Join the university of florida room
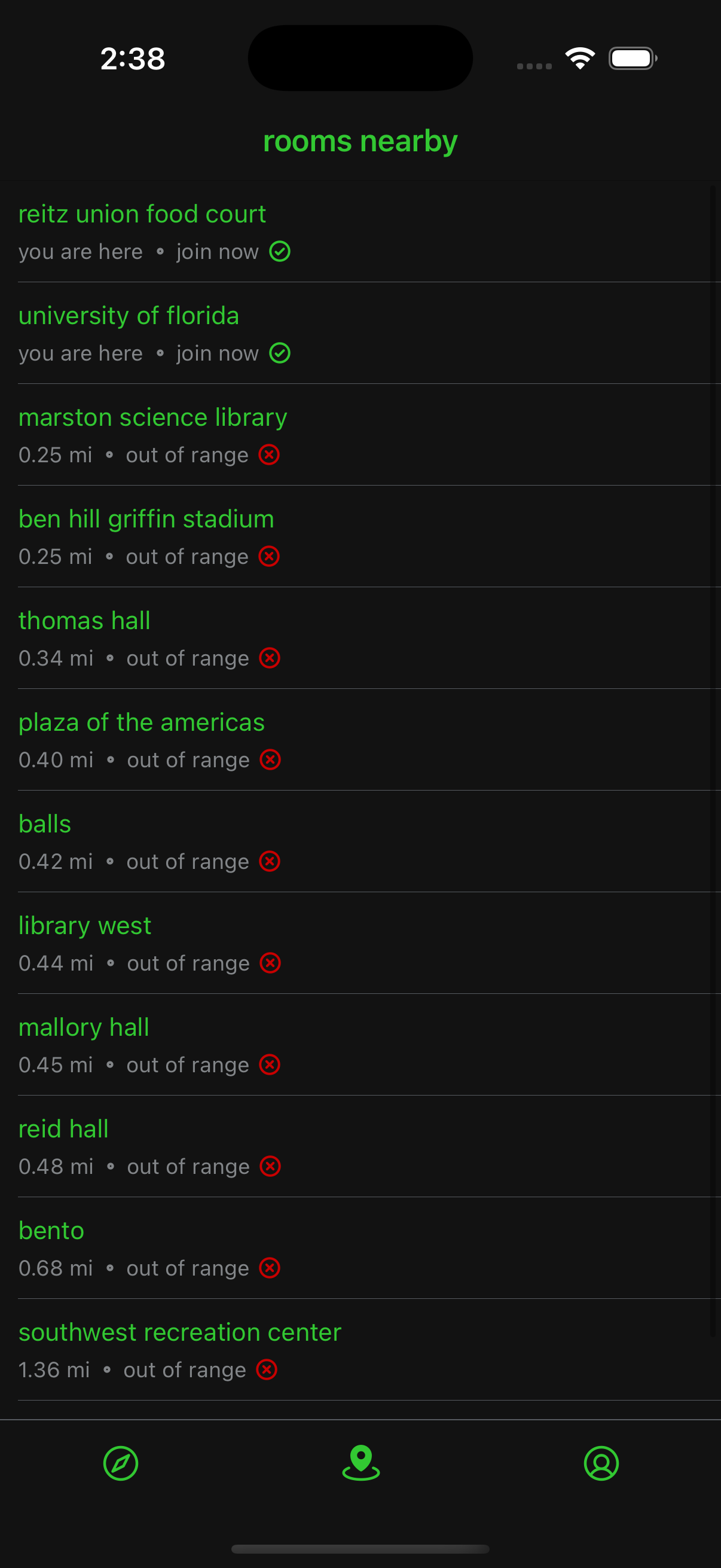Viewport: 721px width, 1568px height. point(129,316)
